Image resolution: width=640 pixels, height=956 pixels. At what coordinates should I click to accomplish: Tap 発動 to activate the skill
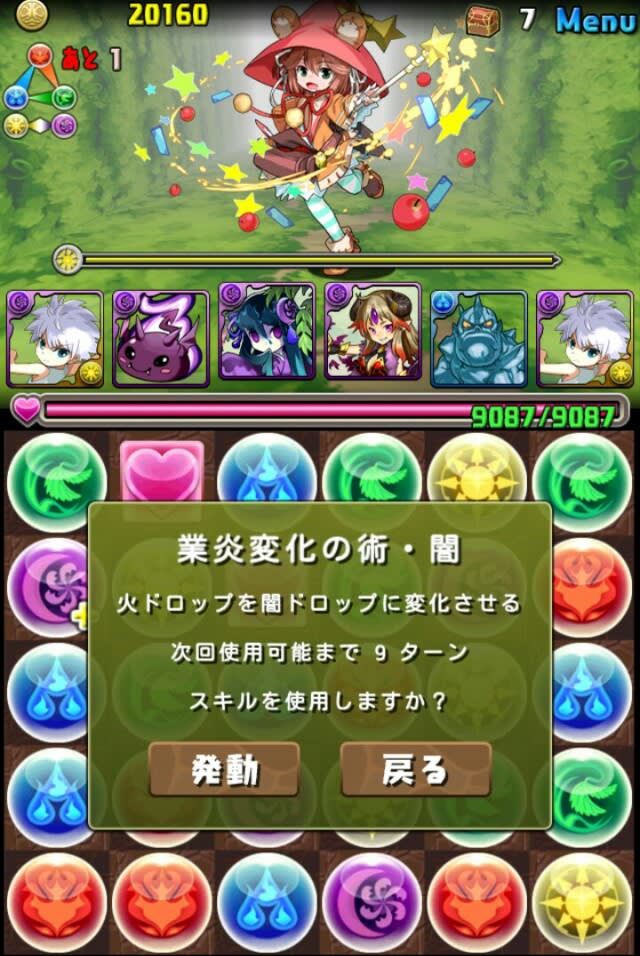(x=224, y=769)
